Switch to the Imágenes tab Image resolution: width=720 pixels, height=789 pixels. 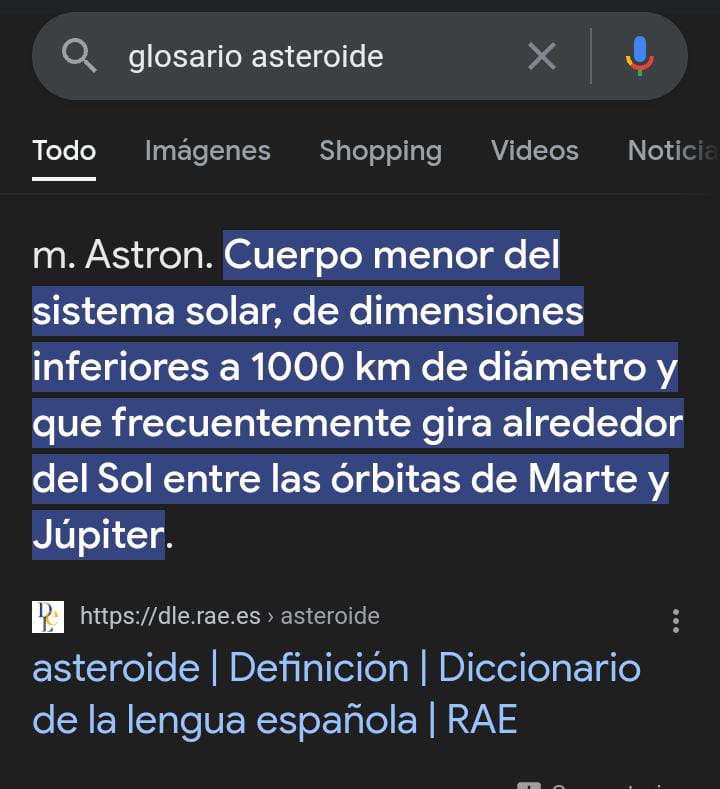(x=207, y=151)
